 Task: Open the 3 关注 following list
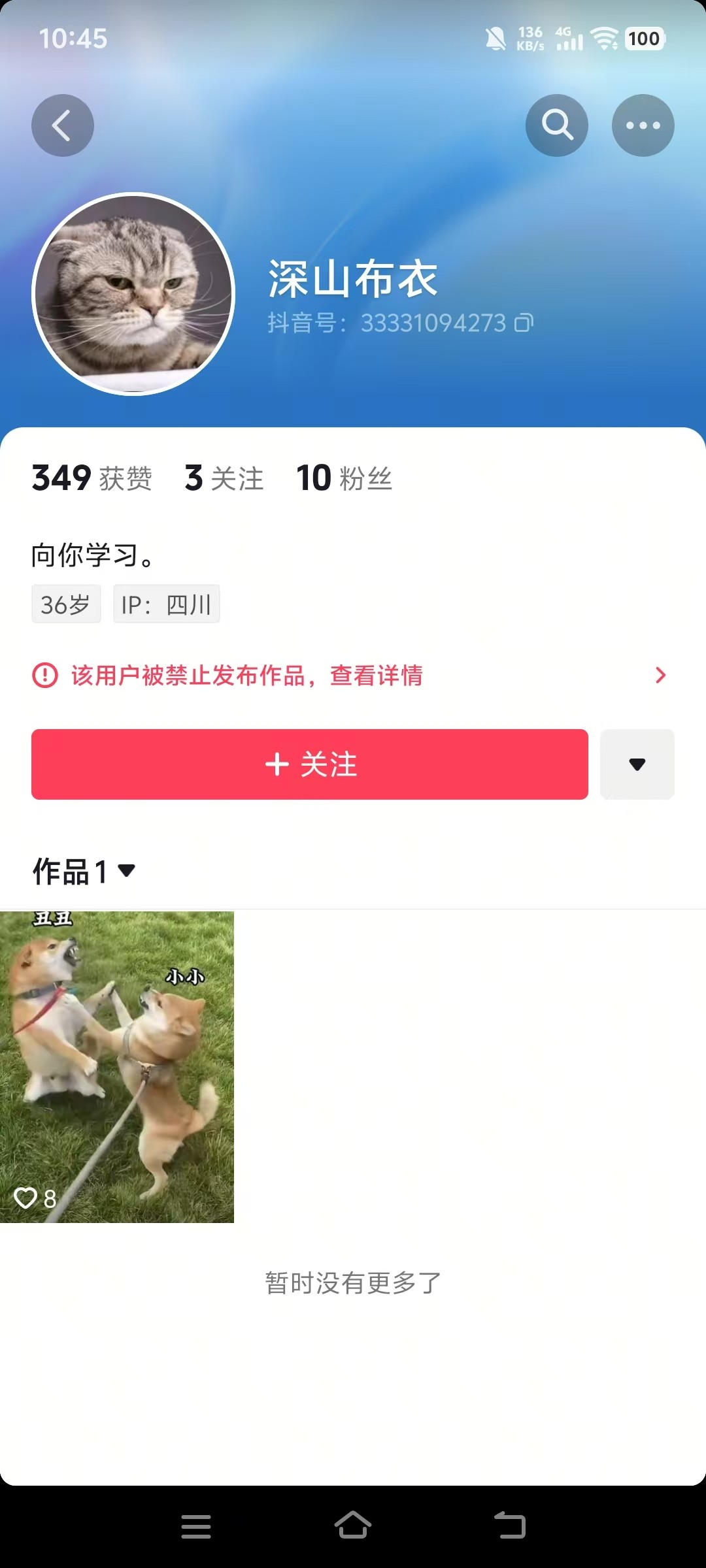click(x=224, y=478)
